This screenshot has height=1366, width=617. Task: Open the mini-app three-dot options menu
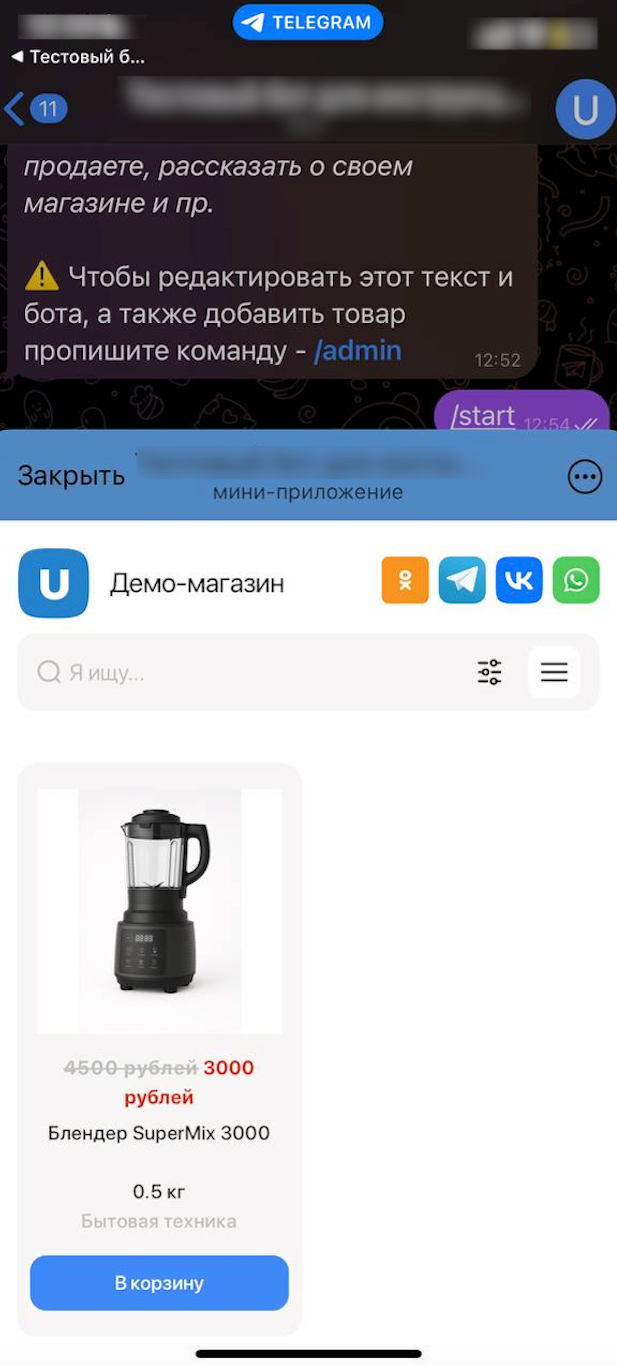click(585, 477)
